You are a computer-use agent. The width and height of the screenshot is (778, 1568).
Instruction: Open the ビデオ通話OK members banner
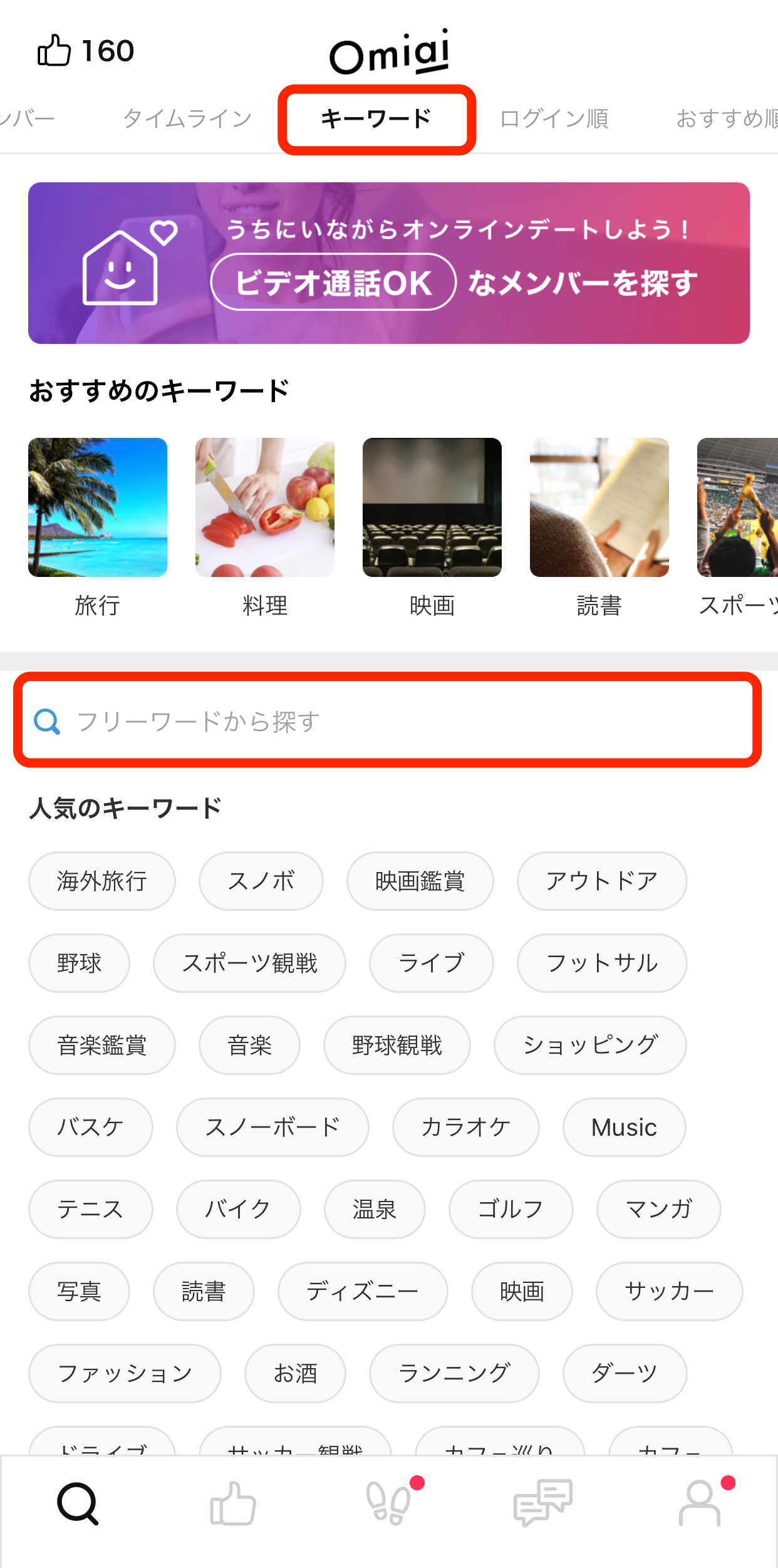pyautogui.click(x=388, y=263)
